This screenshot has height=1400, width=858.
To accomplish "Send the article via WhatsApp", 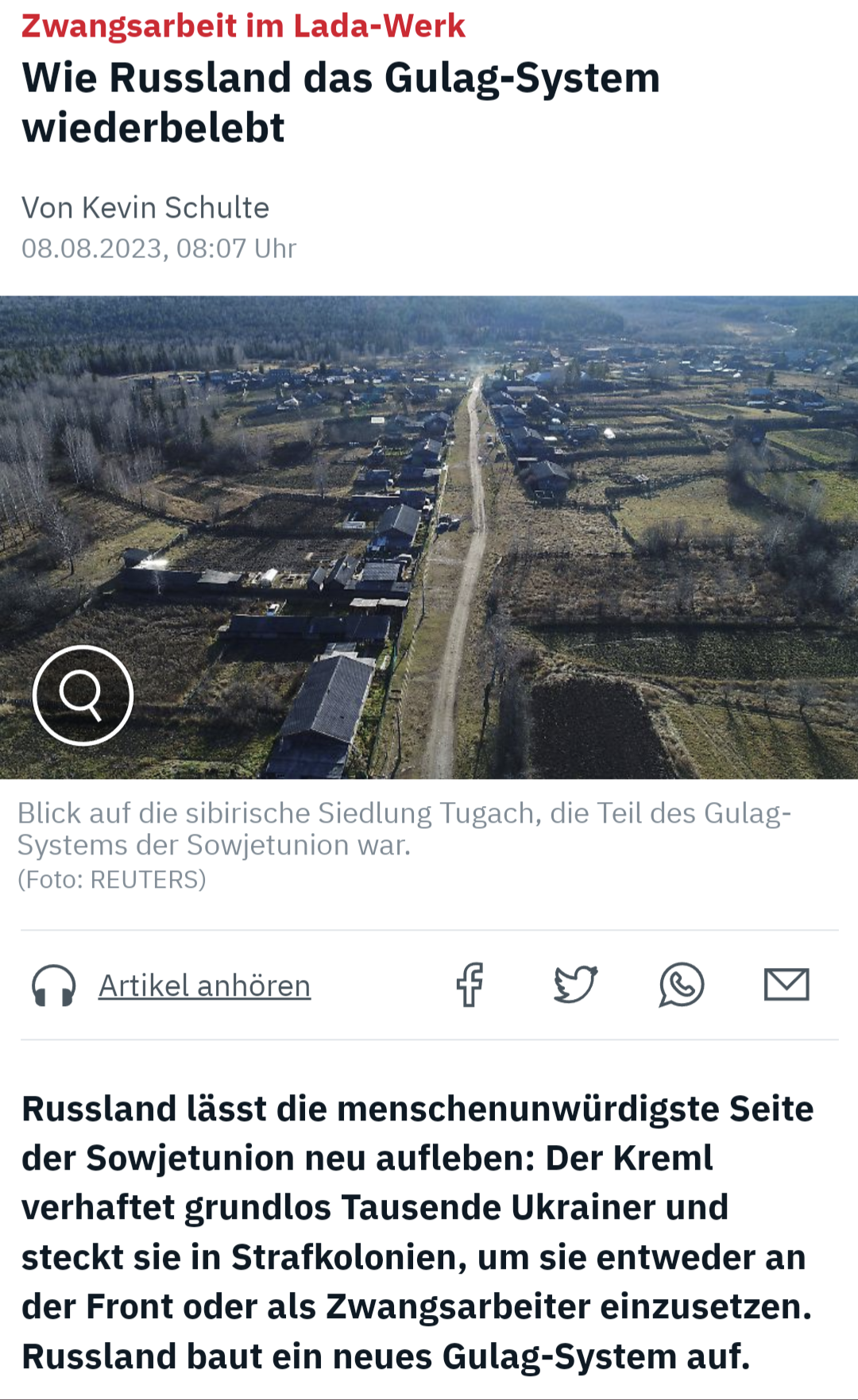I will (x=681, y=985).
